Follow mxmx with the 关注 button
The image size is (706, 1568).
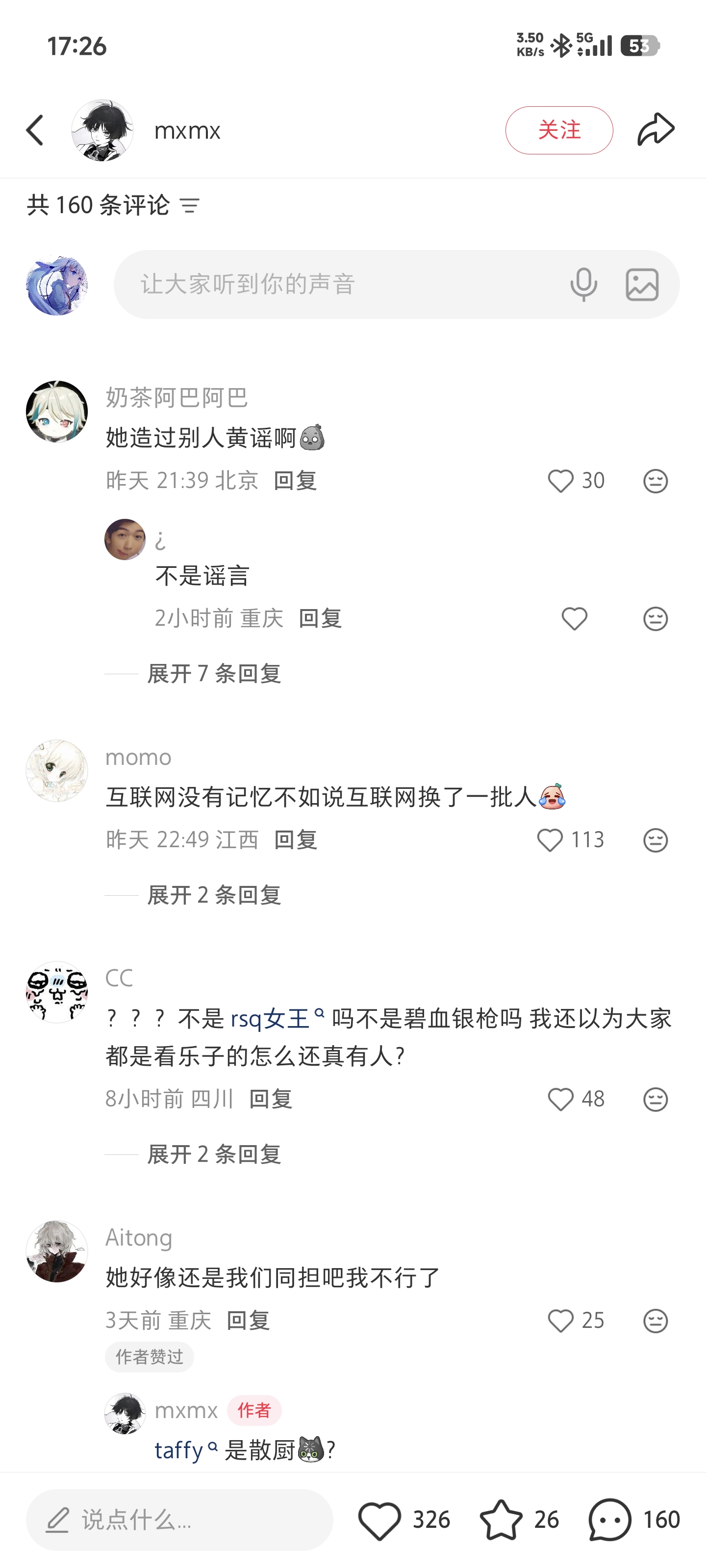558,130
